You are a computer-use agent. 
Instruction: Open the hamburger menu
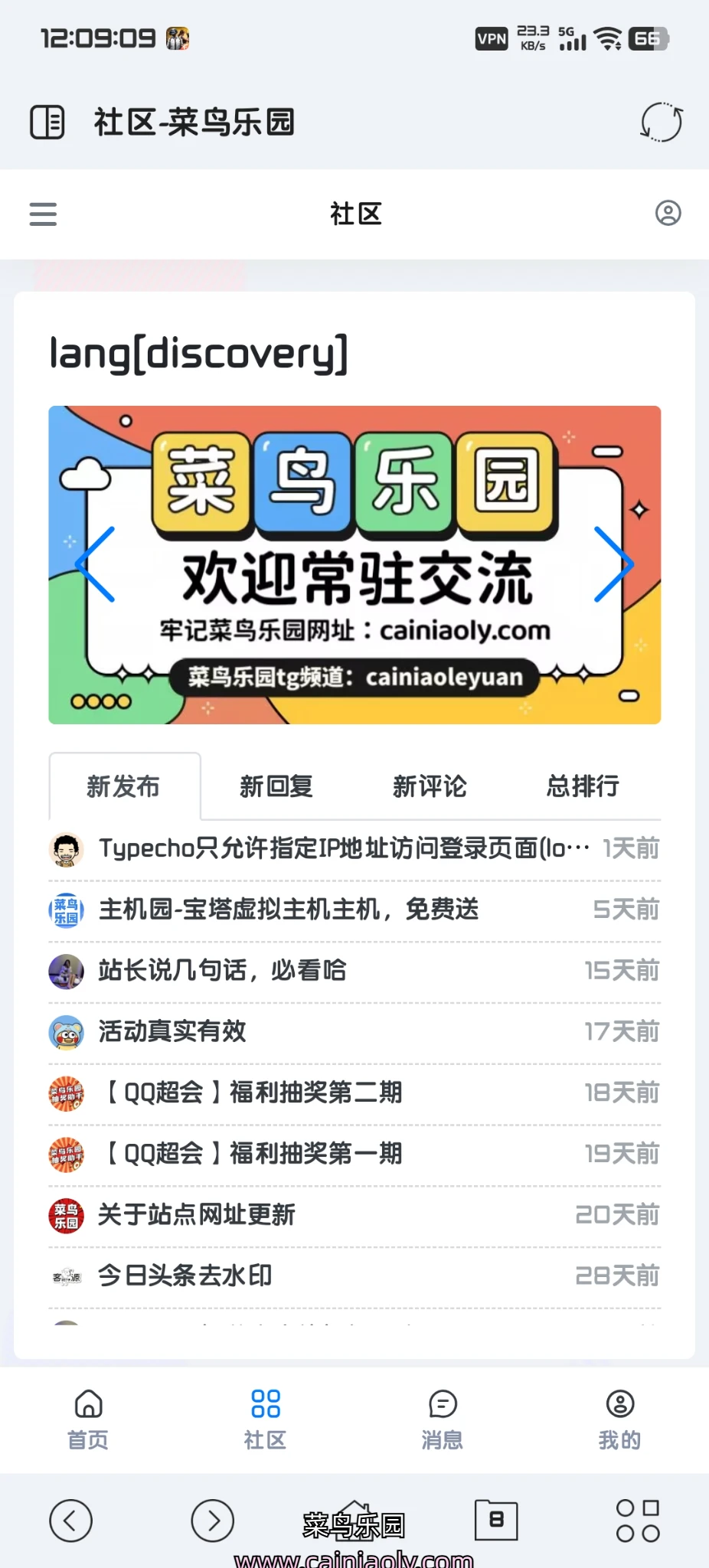[43, 214]
